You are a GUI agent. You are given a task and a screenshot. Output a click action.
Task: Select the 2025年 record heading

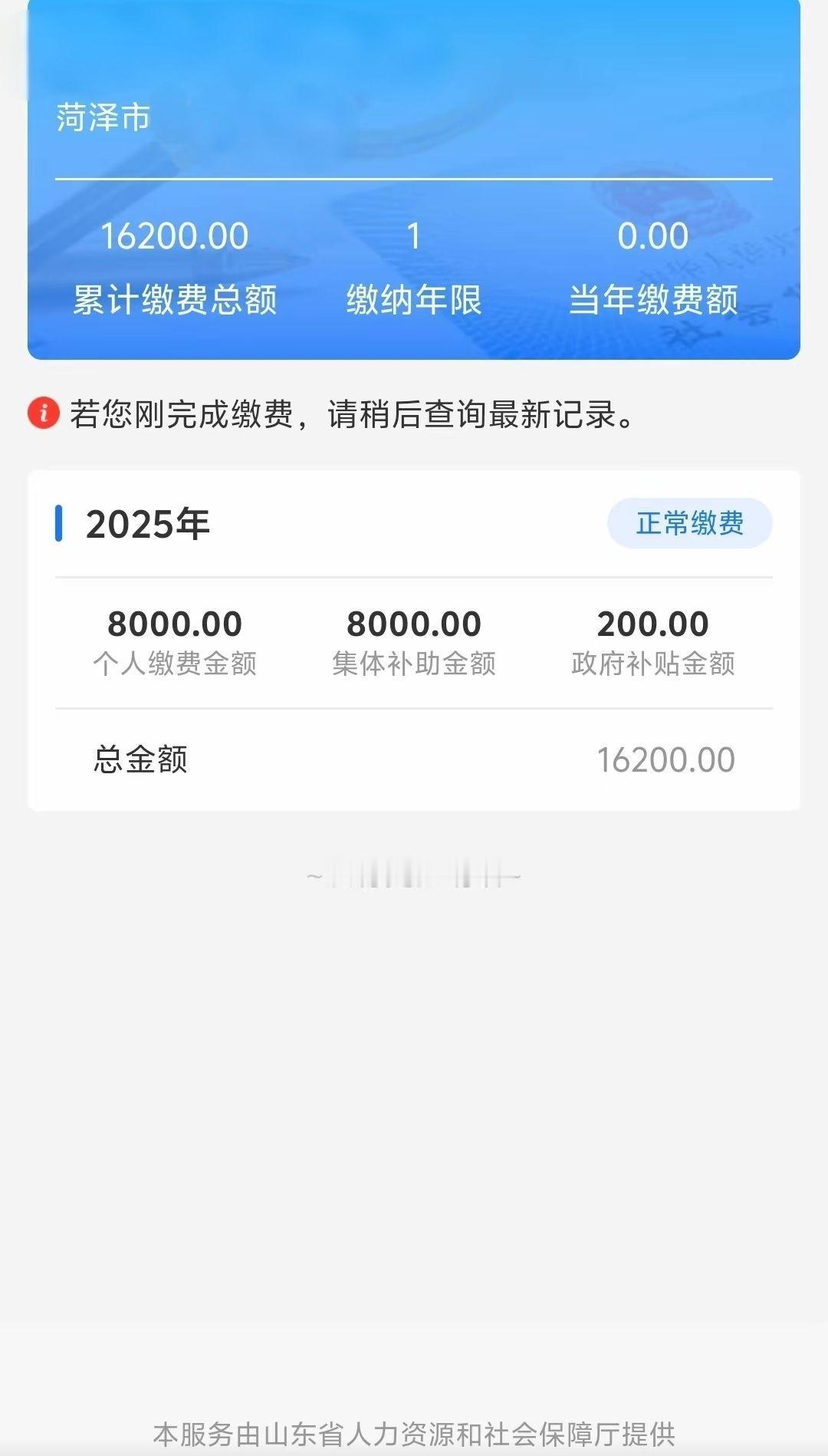146,522
